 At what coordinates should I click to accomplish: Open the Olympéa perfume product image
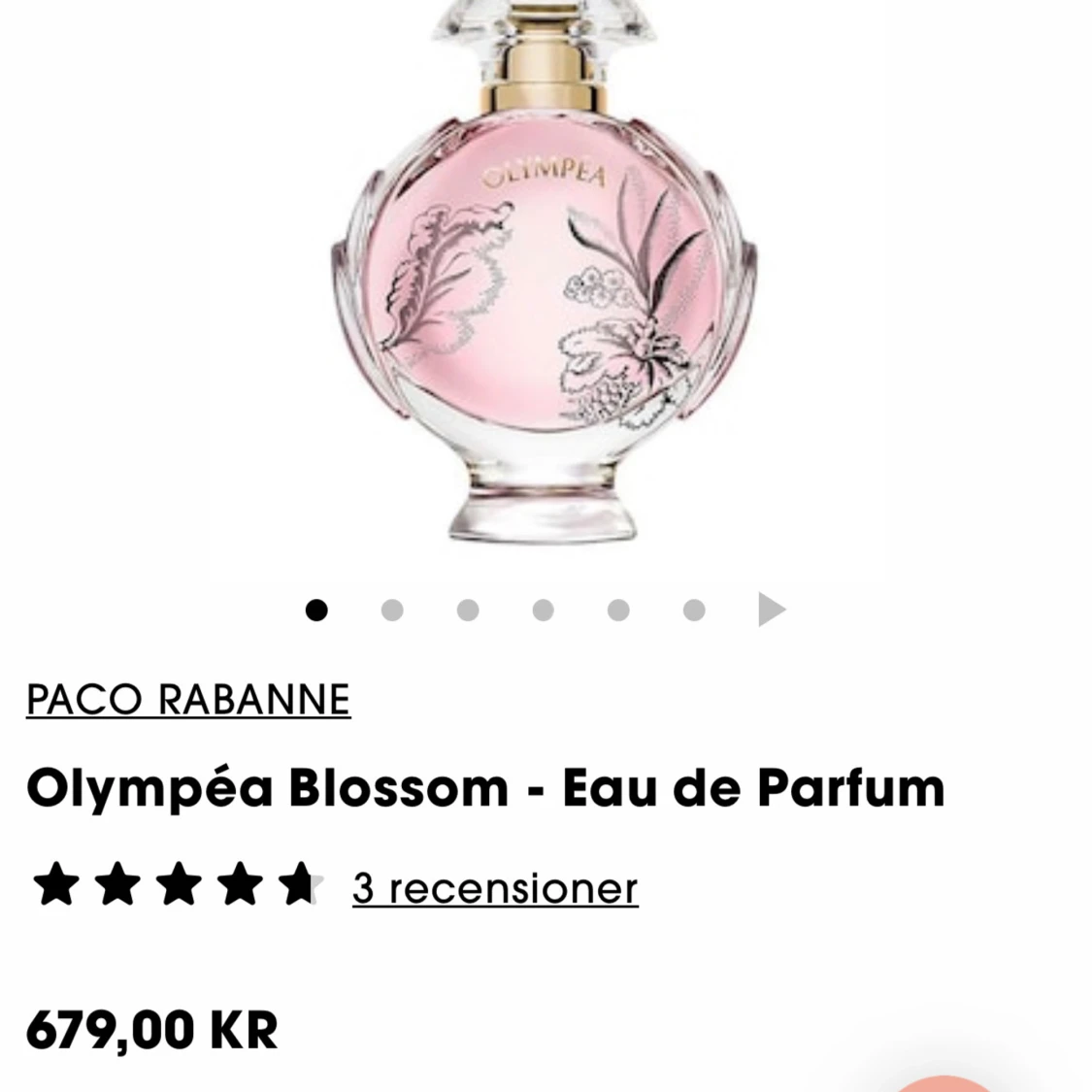click(x=544, y=281)
